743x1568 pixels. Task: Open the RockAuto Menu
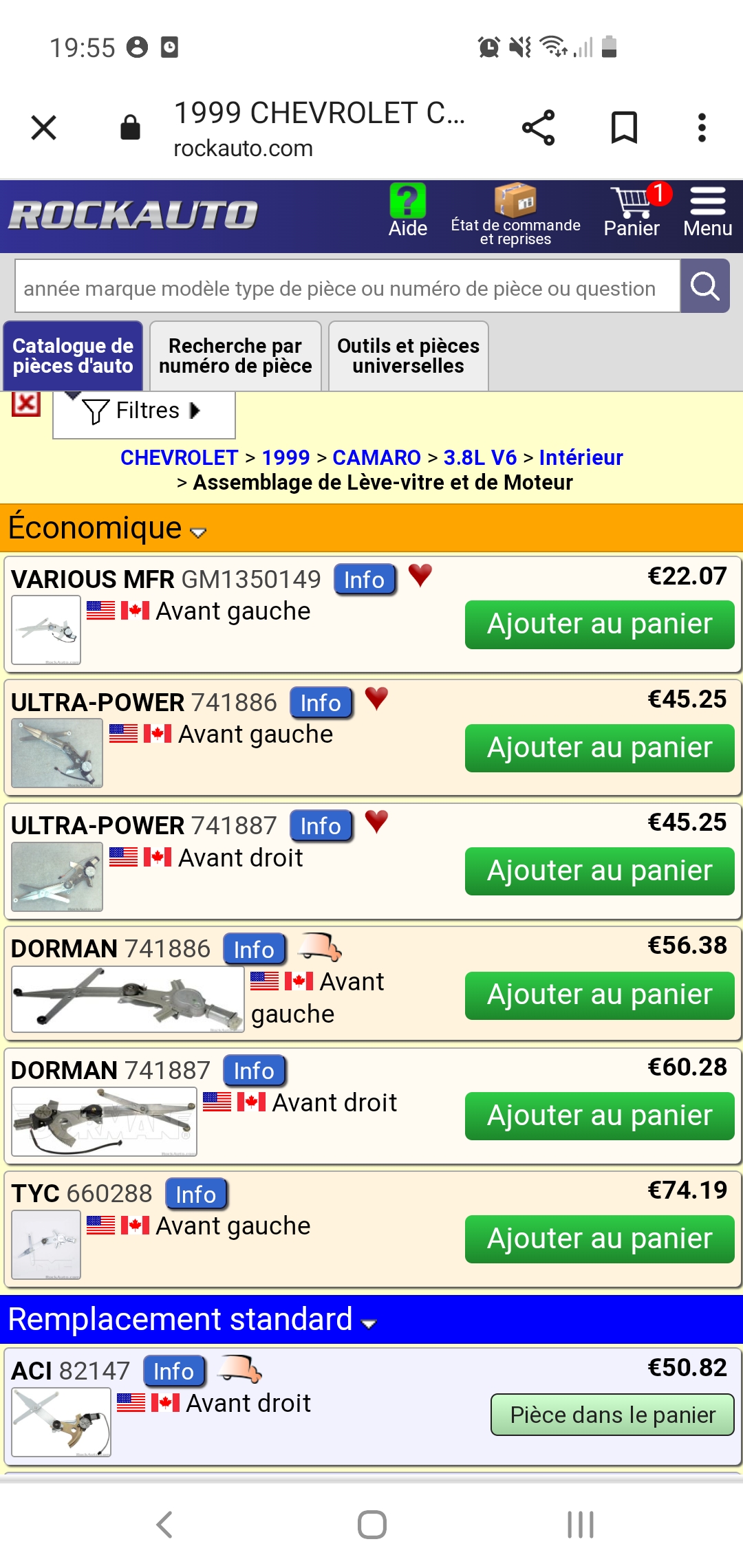click(x=707, y=211)
